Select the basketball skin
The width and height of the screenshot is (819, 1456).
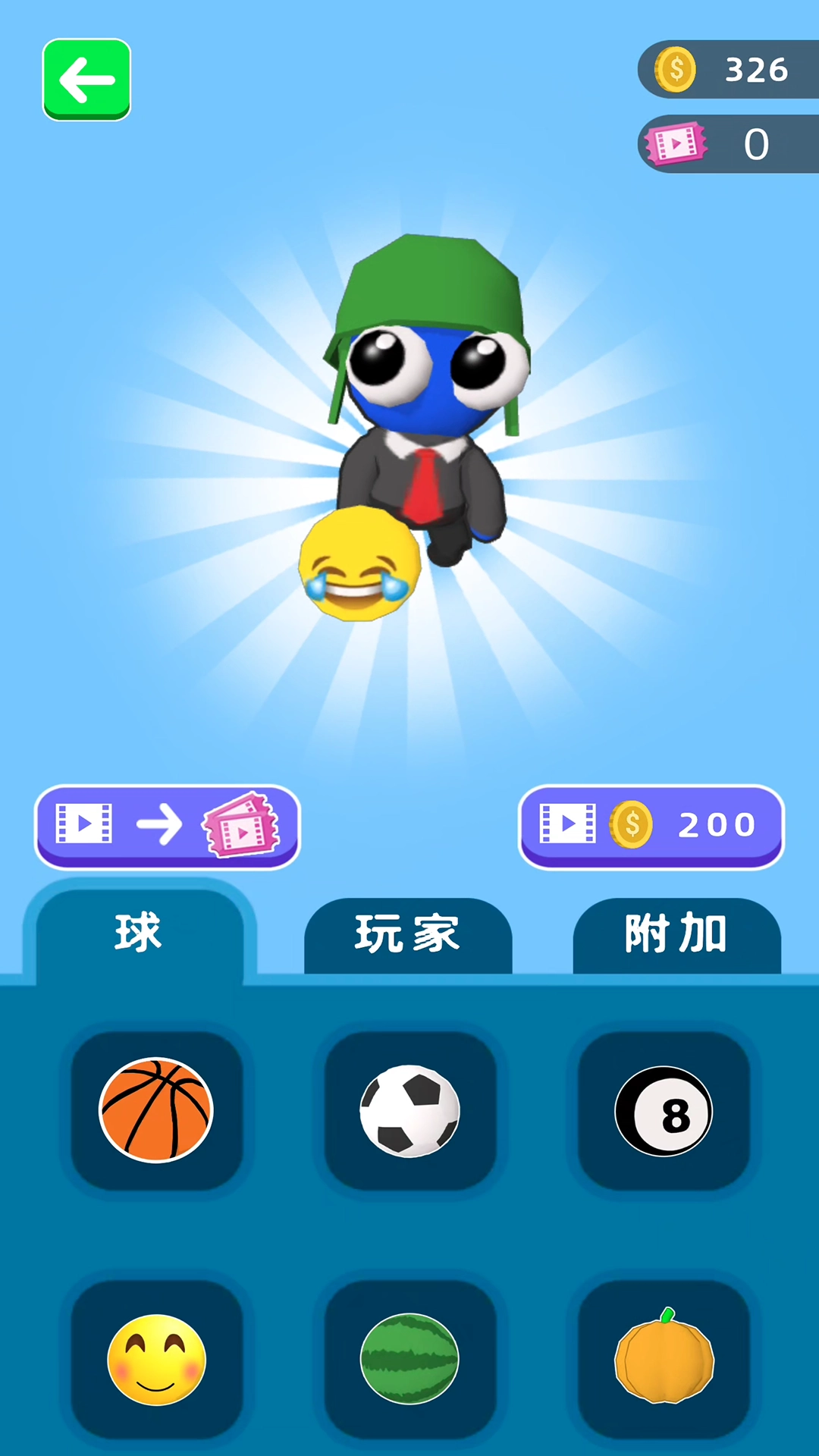pos(157,1111)
